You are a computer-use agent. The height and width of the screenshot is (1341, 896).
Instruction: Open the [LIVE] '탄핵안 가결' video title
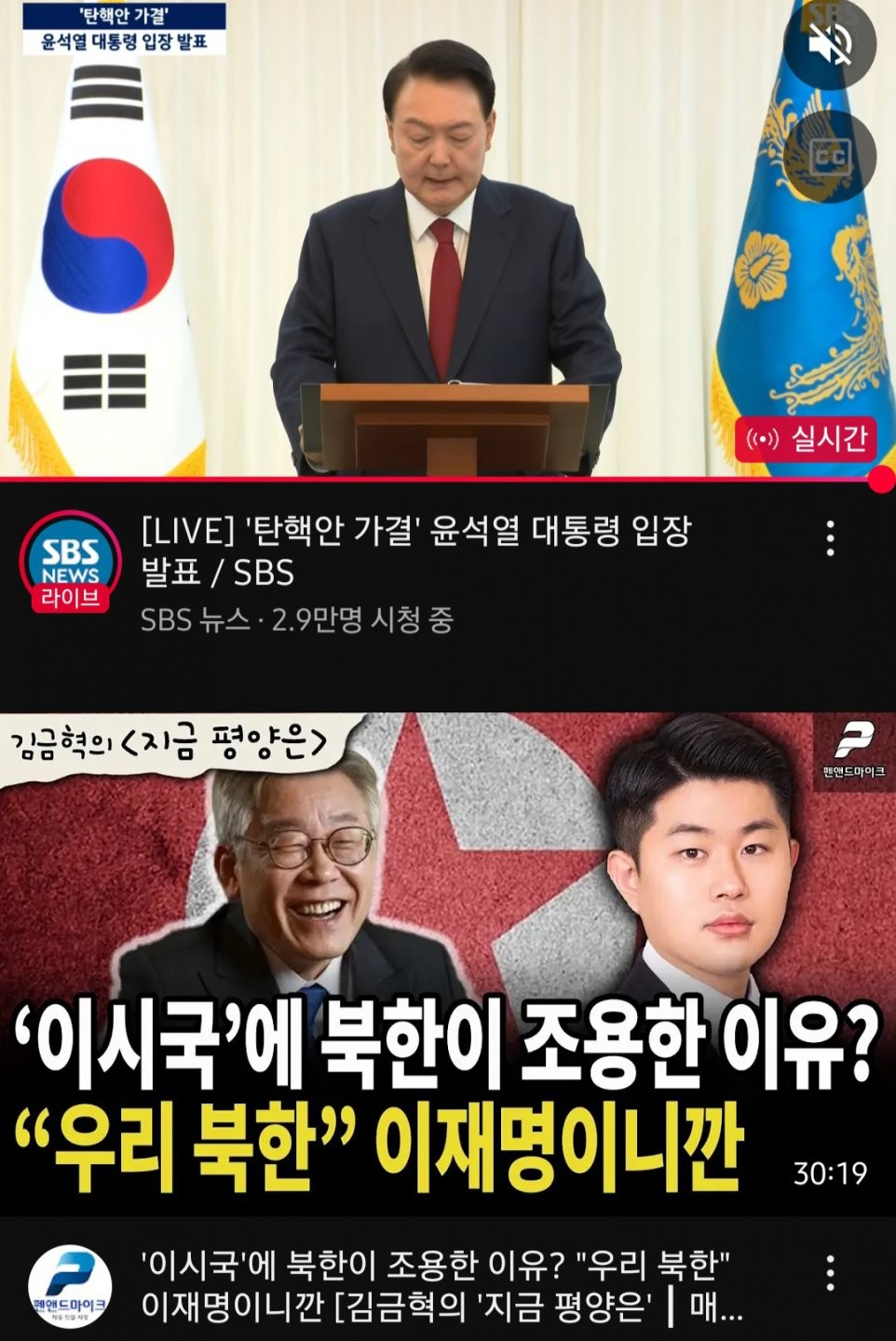[x=415, y=550]
